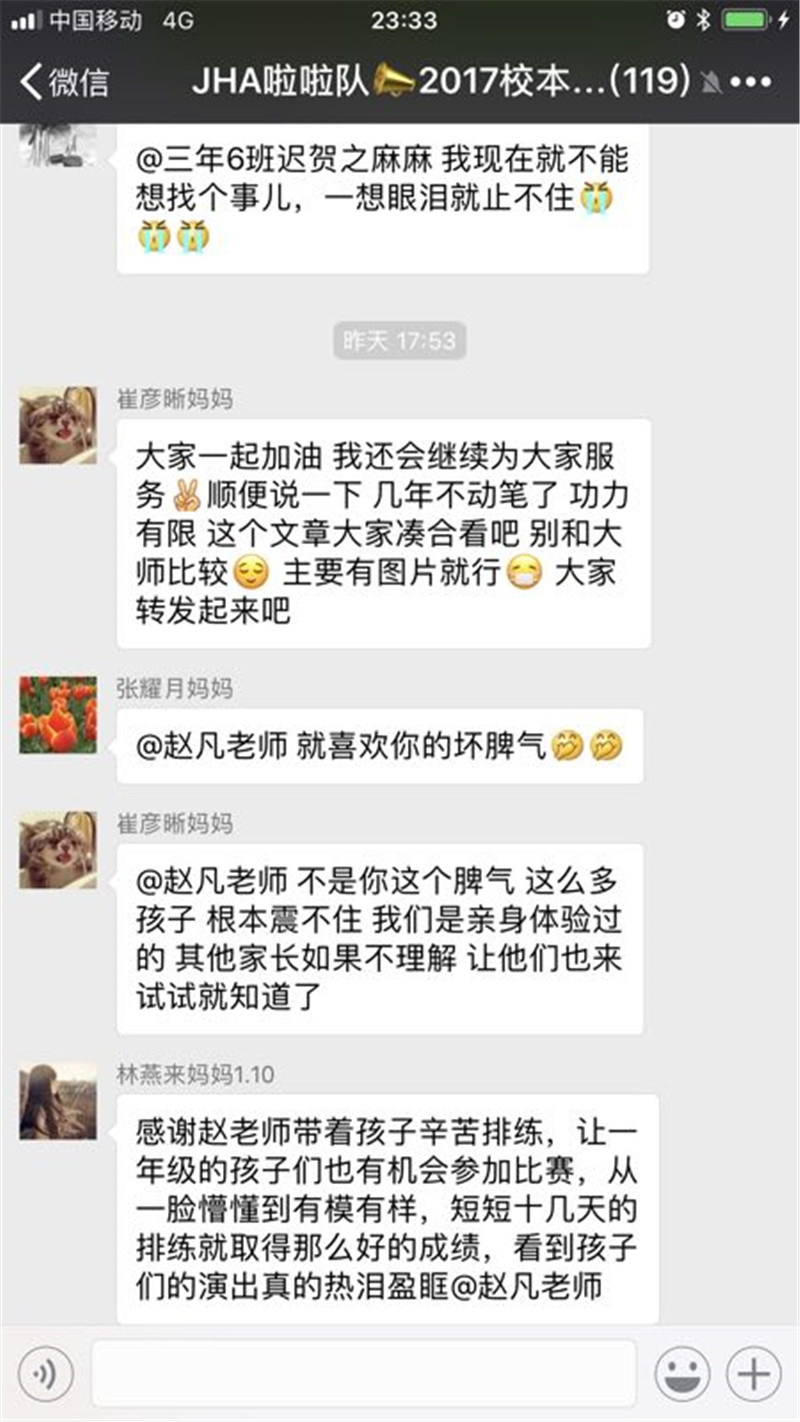The image size is (800, 1422).
Task: Open the plus attachments menu
Action: pyautogui.click(x=753, y=1374)
